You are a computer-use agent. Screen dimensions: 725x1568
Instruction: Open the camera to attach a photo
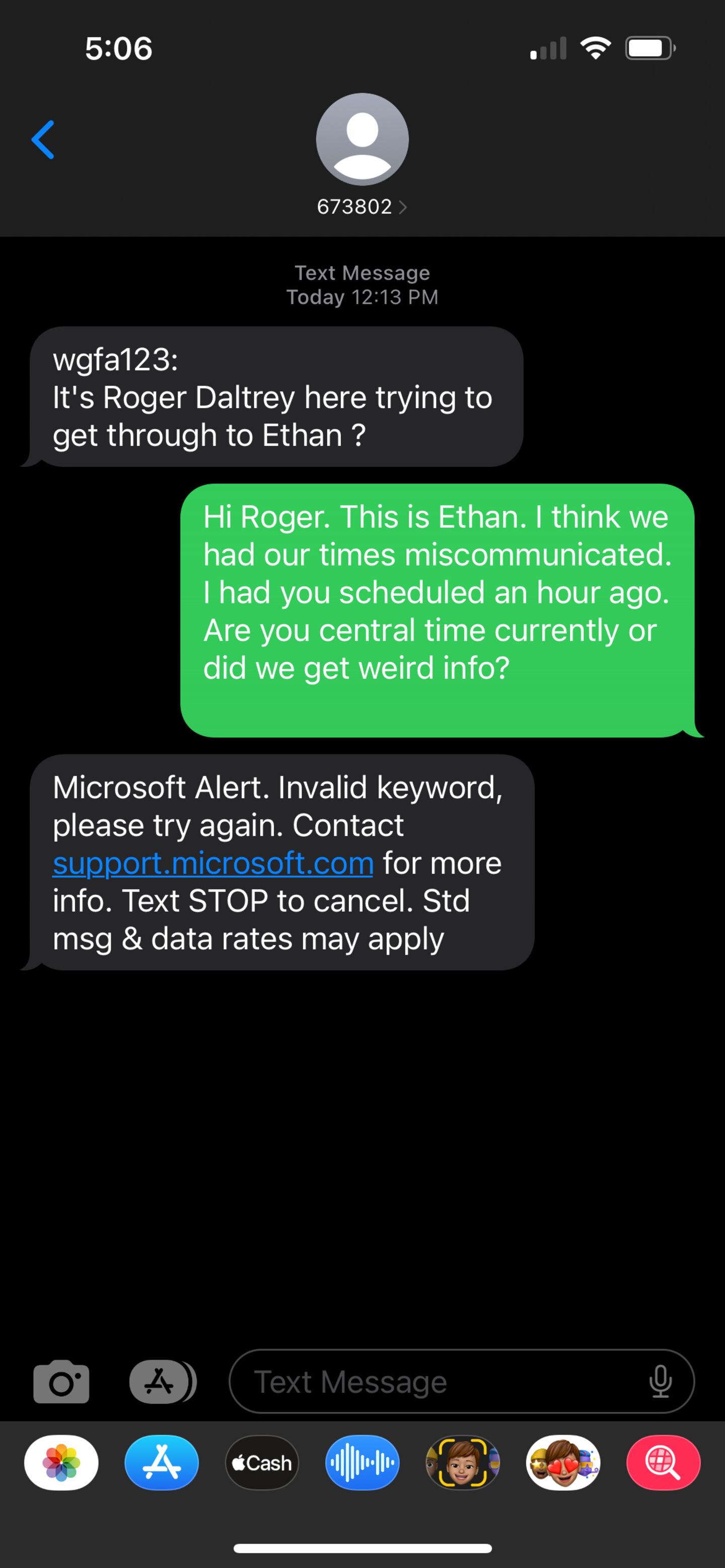(x=61, y=1382)
